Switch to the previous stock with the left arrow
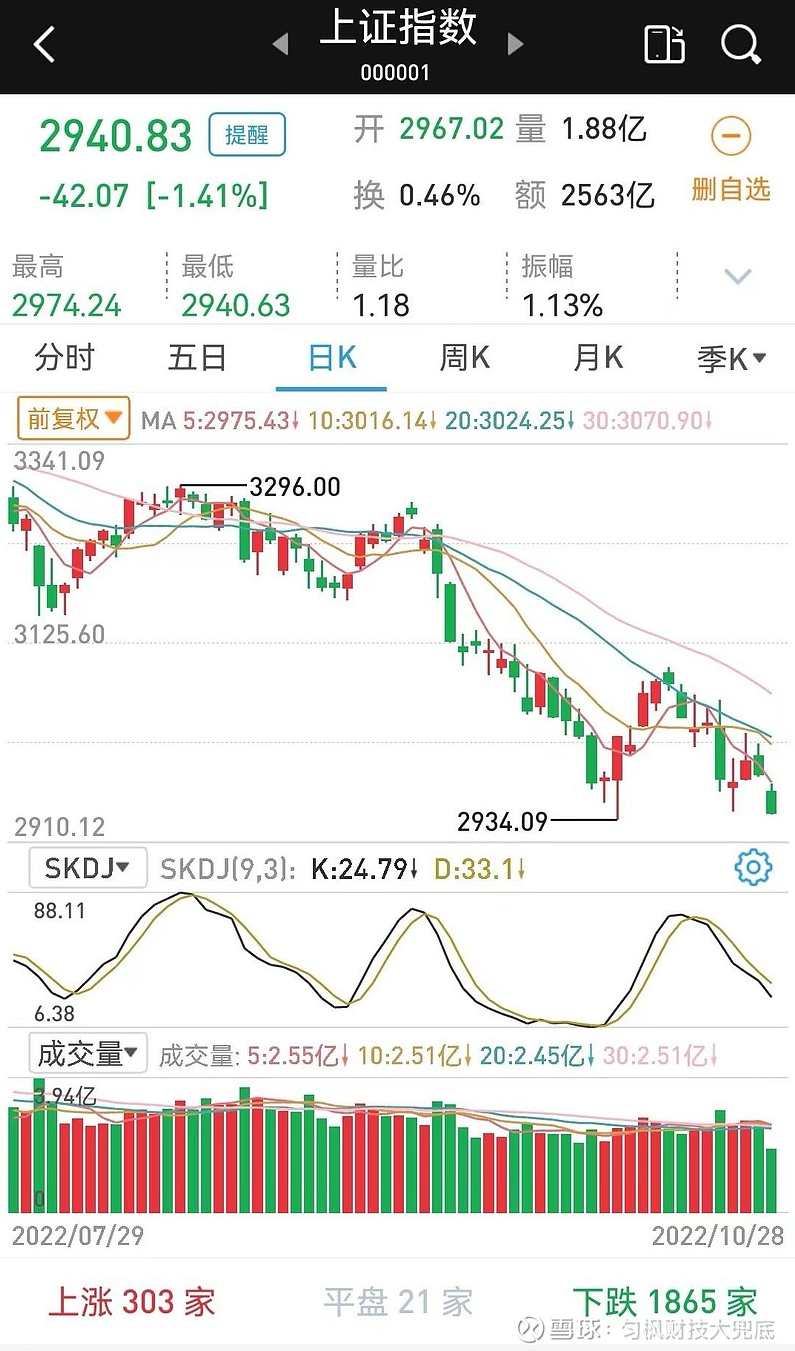The width and height of the screenshot is (795, 1351). 279,45
